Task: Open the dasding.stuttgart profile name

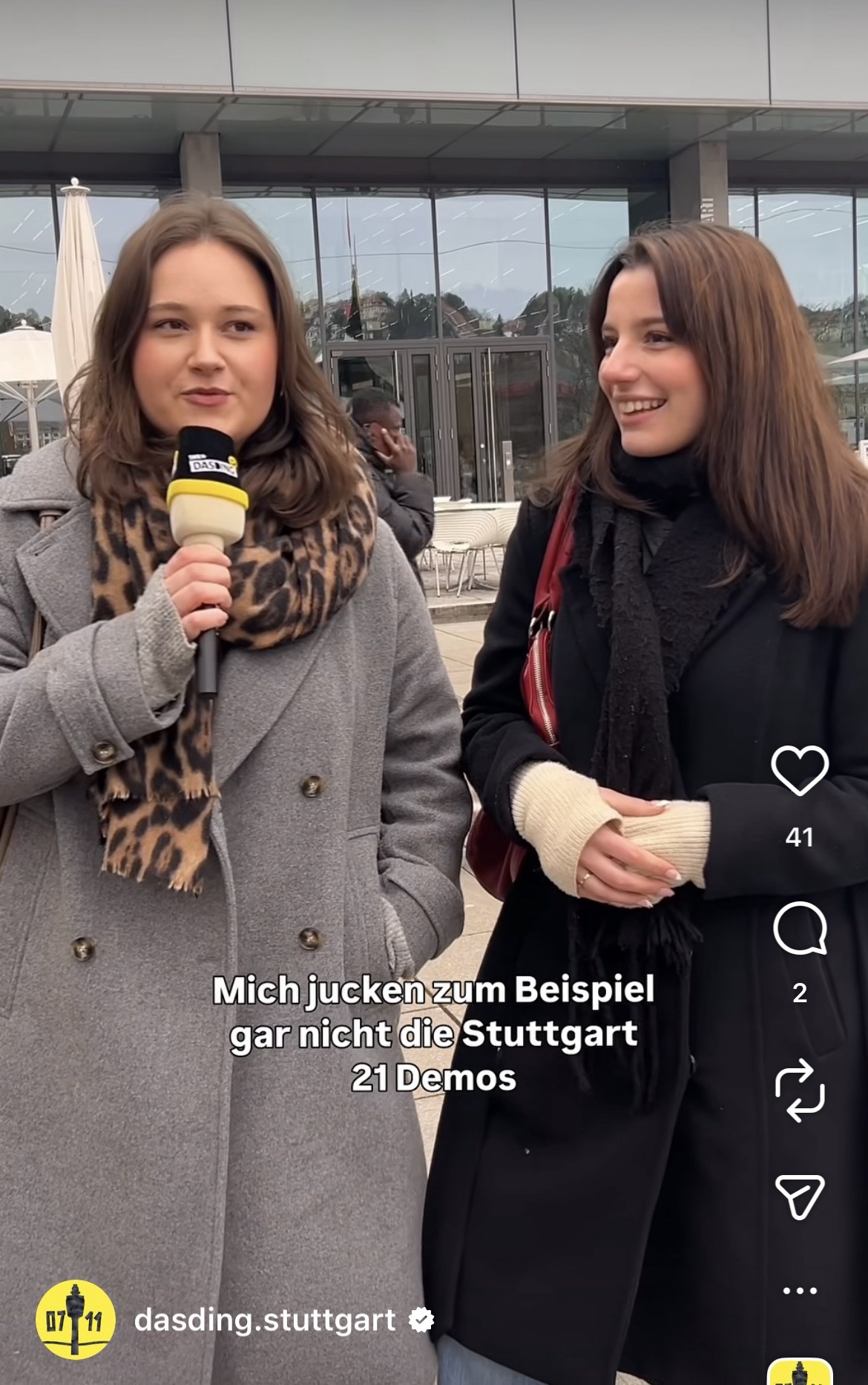Action: coord(265,1320)
